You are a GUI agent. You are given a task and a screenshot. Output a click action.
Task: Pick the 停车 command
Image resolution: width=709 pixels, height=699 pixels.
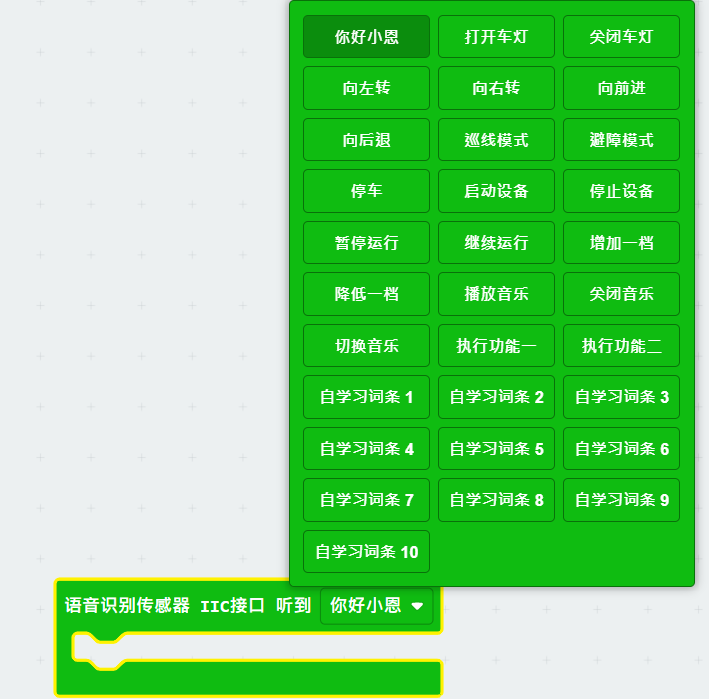366,191
